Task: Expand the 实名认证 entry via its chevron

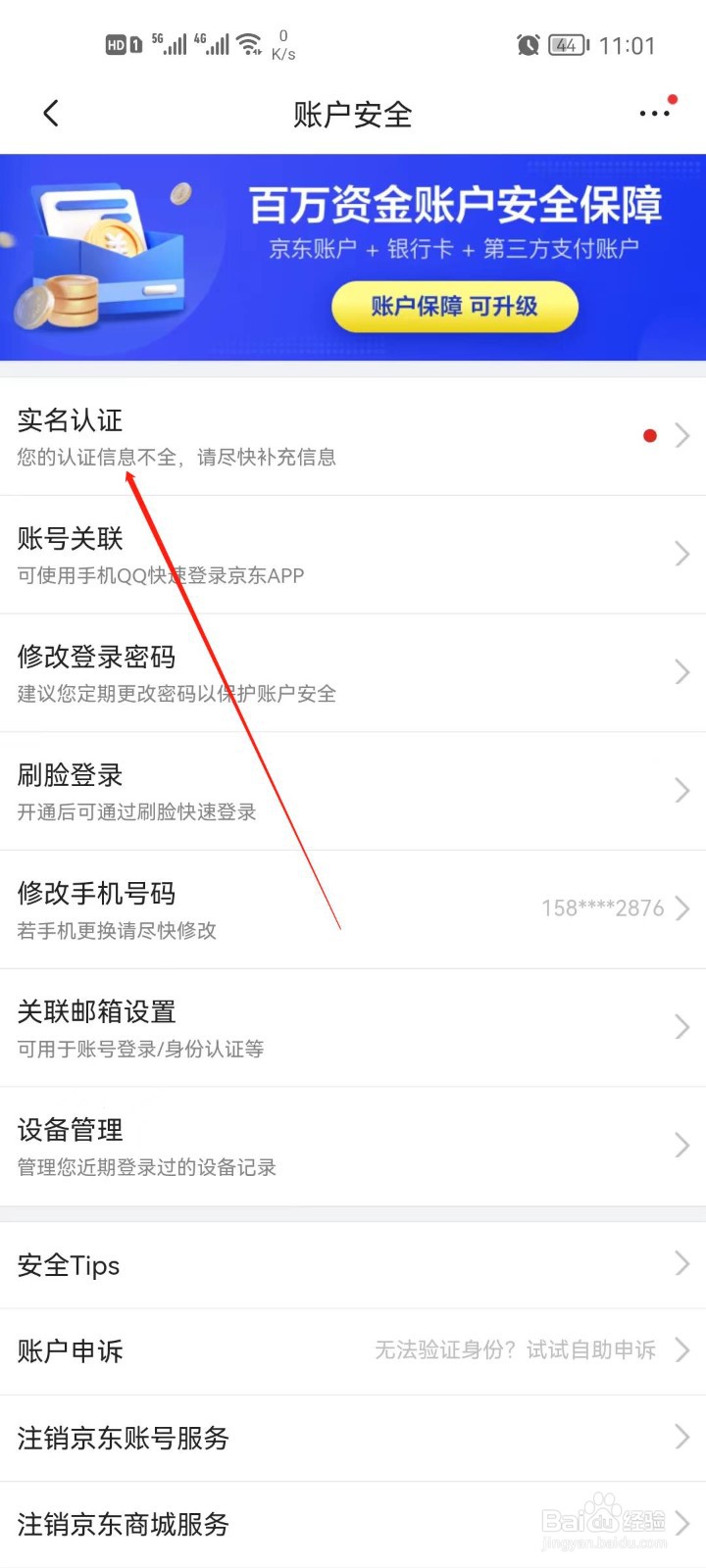Action: 683,435
